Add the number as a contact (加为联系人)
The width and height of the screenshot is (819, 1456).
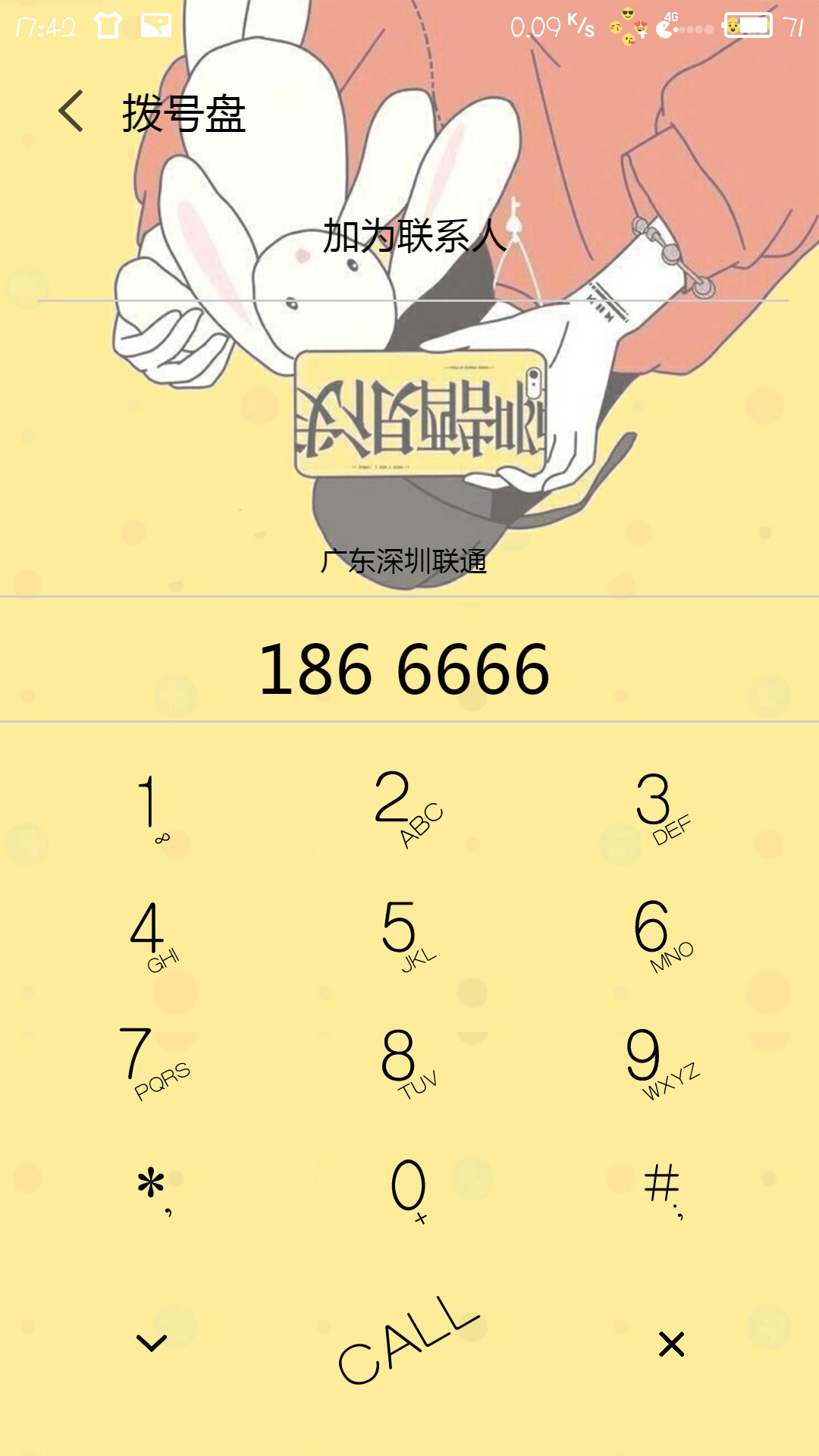tap(413, 236)
